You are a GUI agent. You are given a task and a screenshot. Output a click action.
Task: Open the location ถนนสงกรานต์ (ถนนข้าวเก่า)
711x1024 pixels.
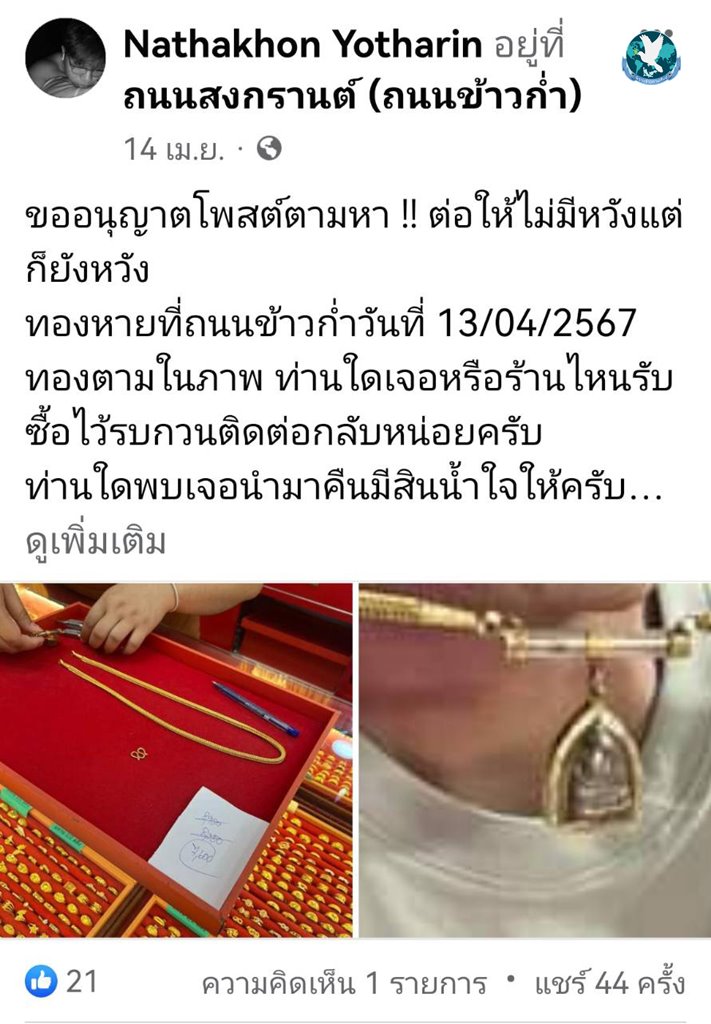tap(352, 98)
